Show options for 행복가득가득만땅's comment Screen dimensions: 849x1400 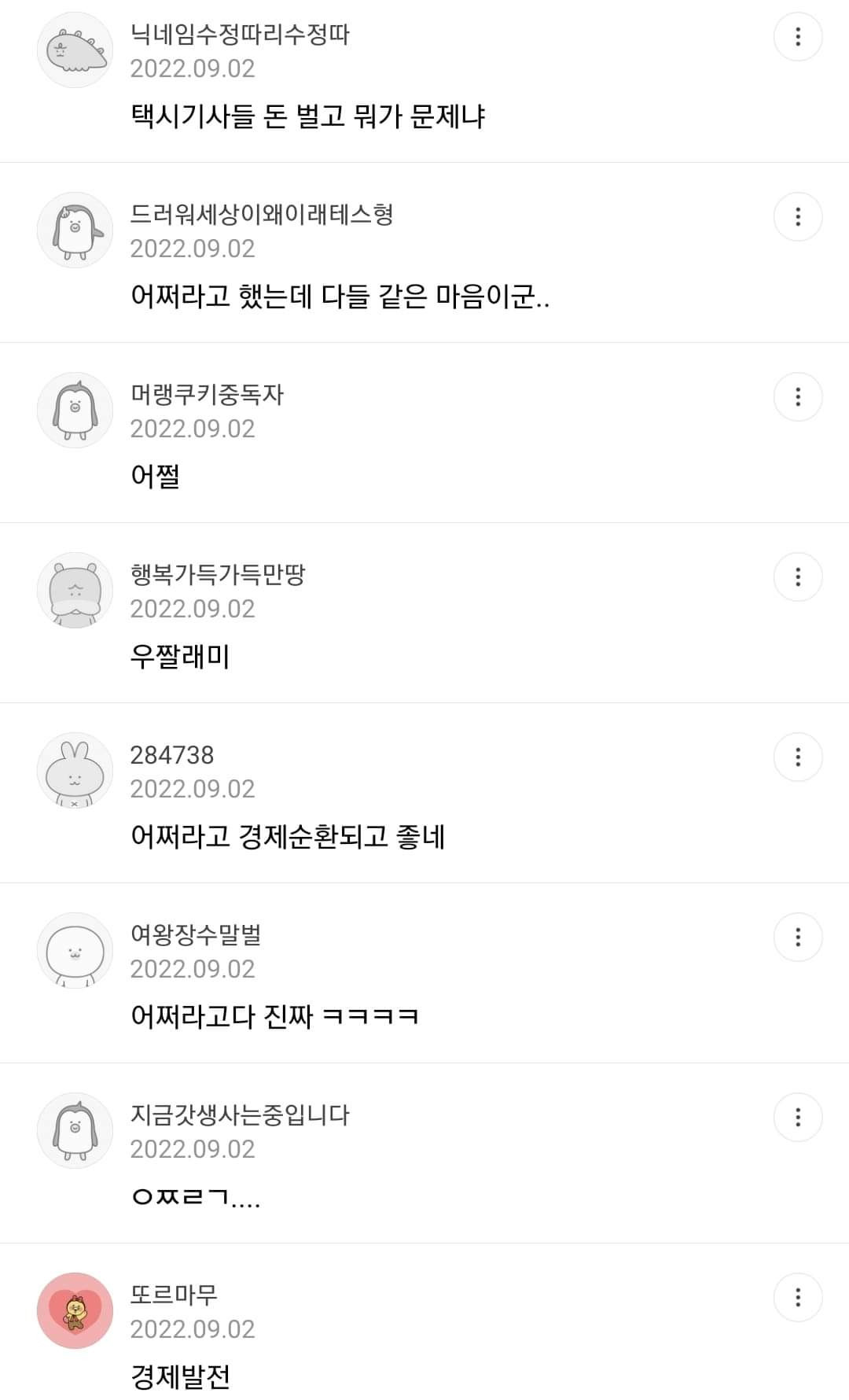pyautogui.click(x=798, y=577)
